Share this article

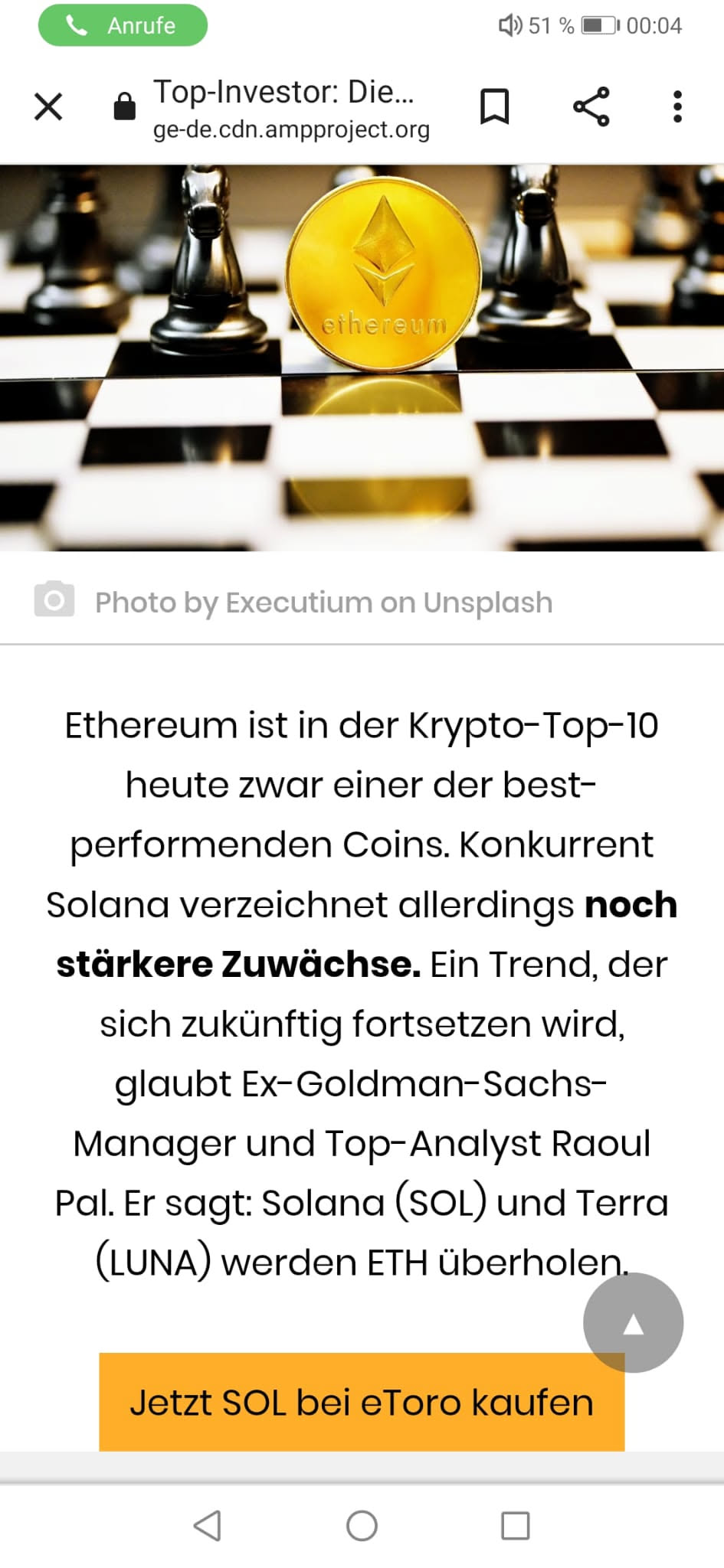coord(591,106)
